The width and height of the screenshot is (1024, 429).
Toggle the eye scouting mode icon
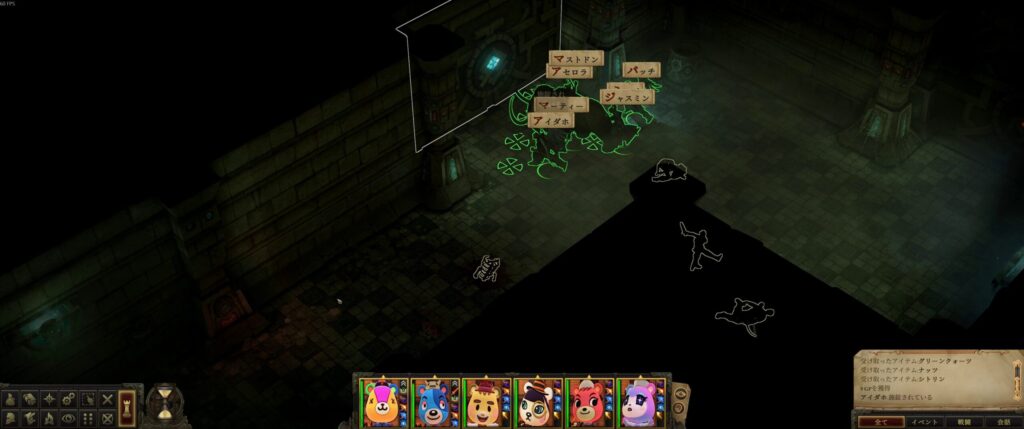69,418
